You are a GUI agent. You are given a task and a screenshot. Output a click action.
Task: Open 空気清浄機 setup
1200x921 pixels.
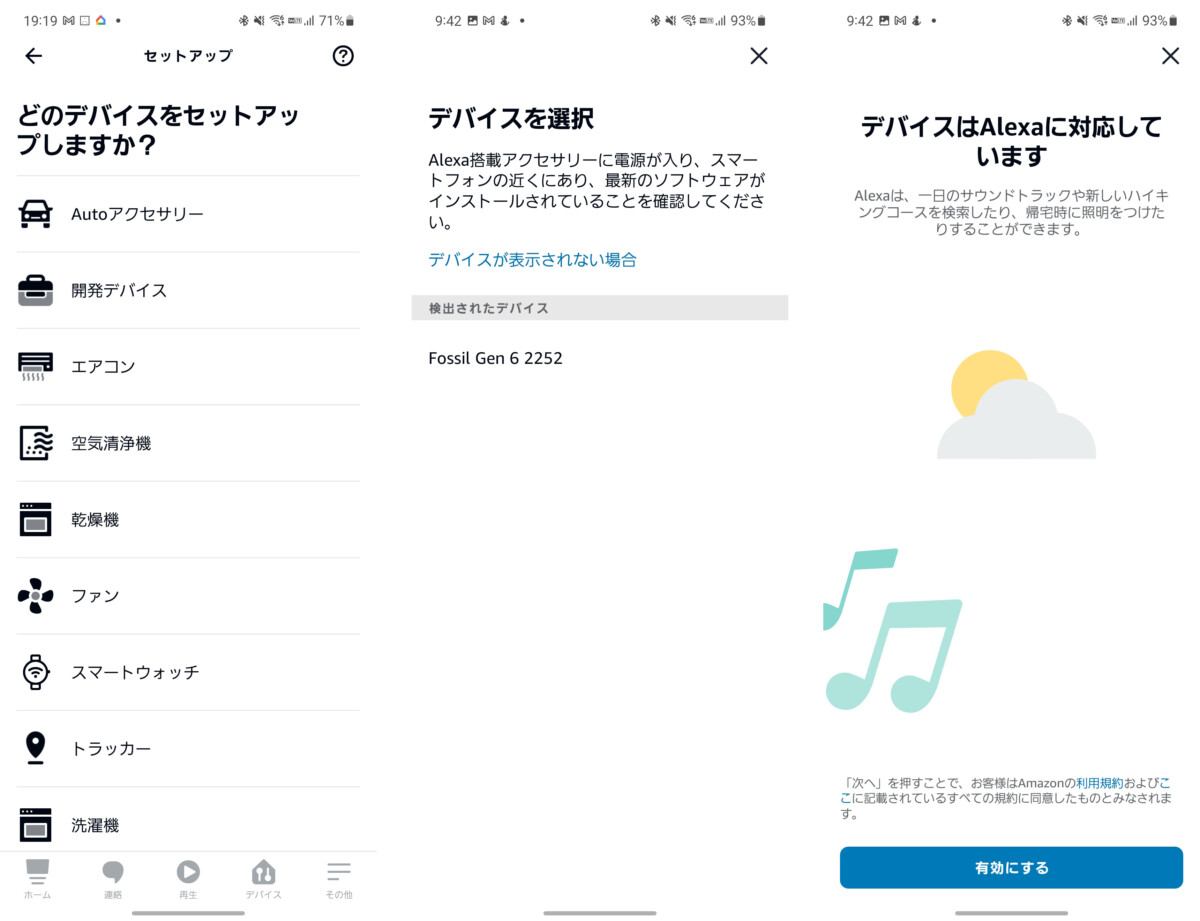coord(110,443)
